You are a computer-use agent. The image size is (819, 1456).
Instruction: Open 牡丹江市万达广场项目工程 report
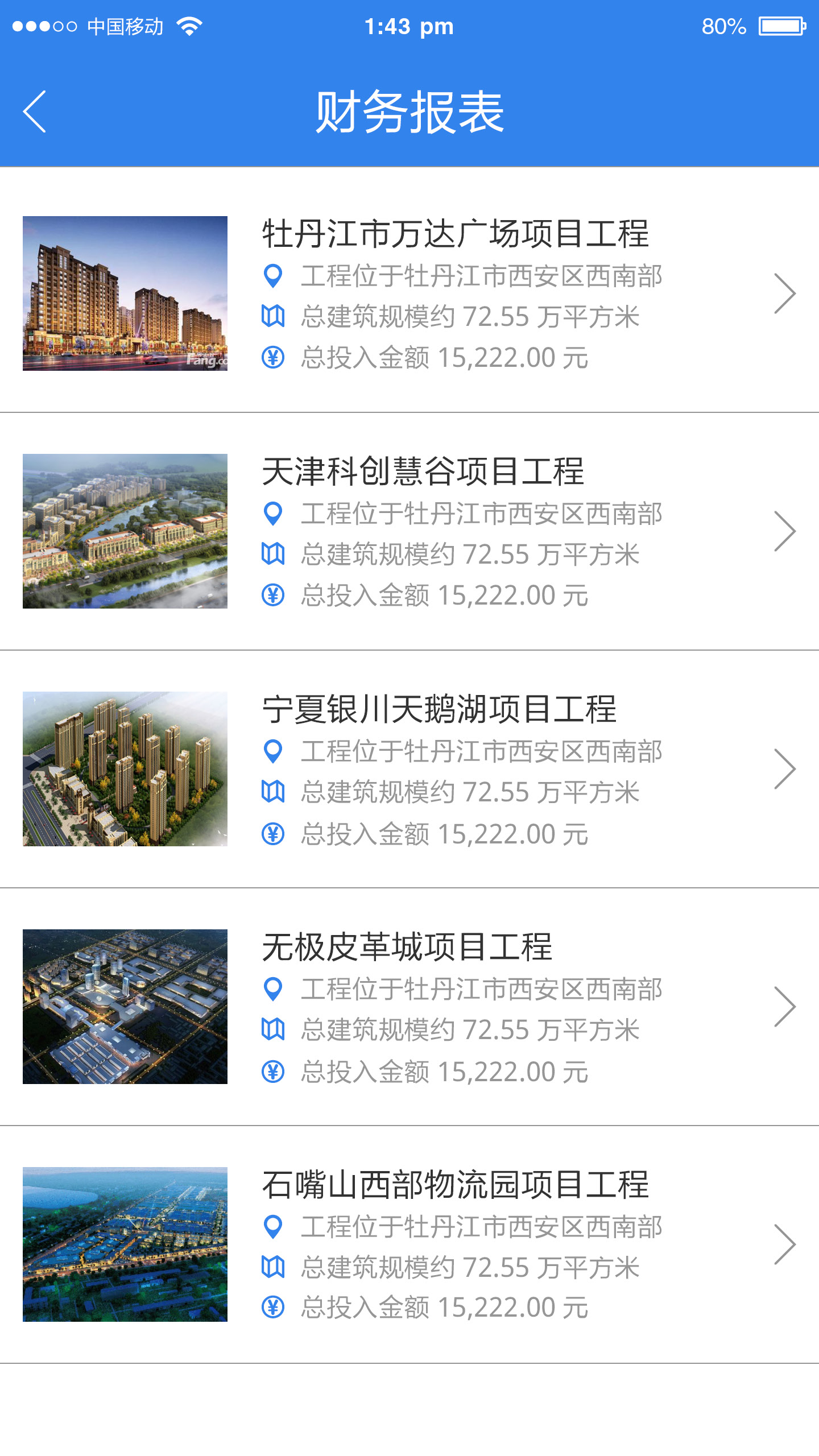[409, 293]
